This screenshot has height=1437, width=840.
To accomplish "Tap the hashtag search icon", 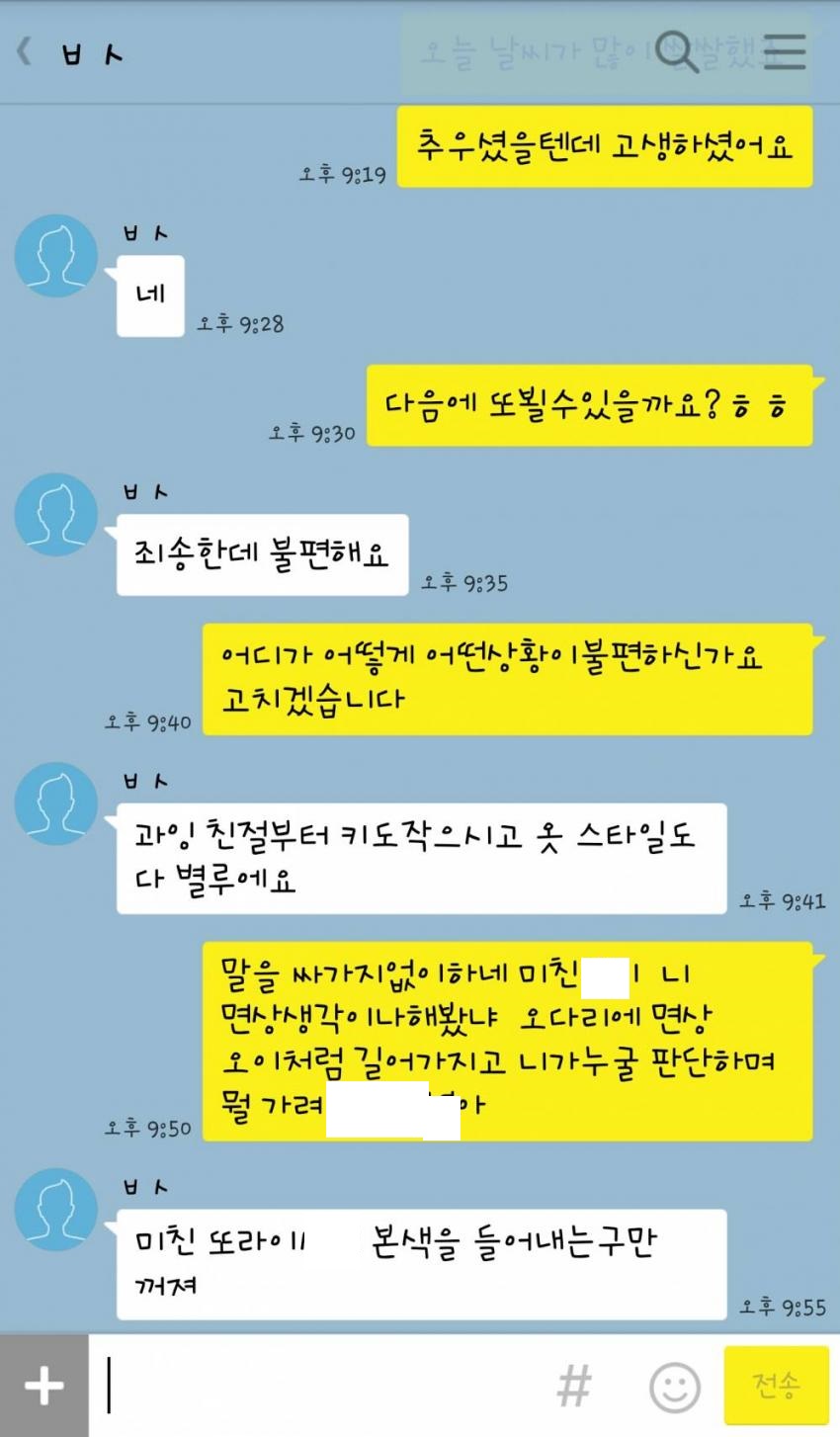I will click(x=575, y=1386).
